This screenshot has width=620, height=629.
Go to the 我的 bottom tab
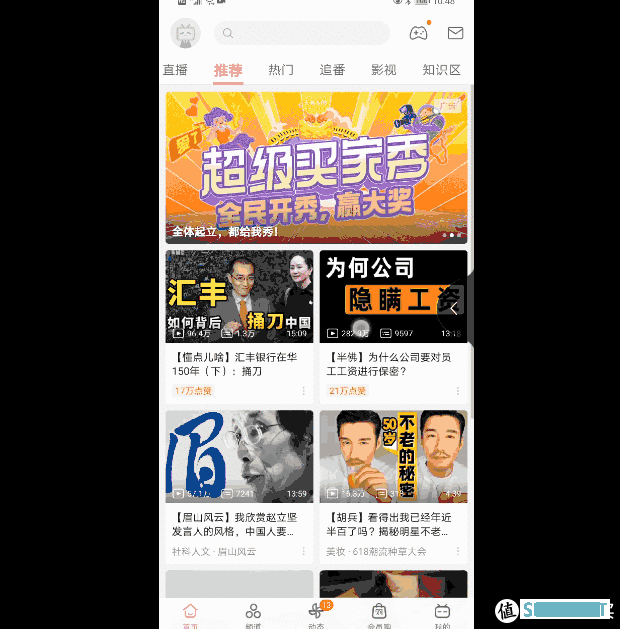click(x=442, y=612)
